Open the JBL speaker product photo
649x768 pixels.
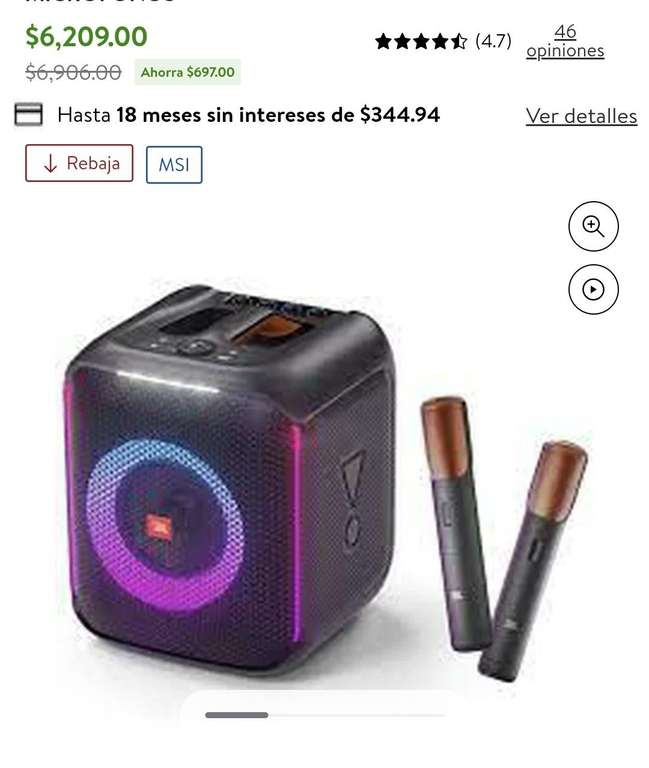pyautogui.click(x=323, y=480)
